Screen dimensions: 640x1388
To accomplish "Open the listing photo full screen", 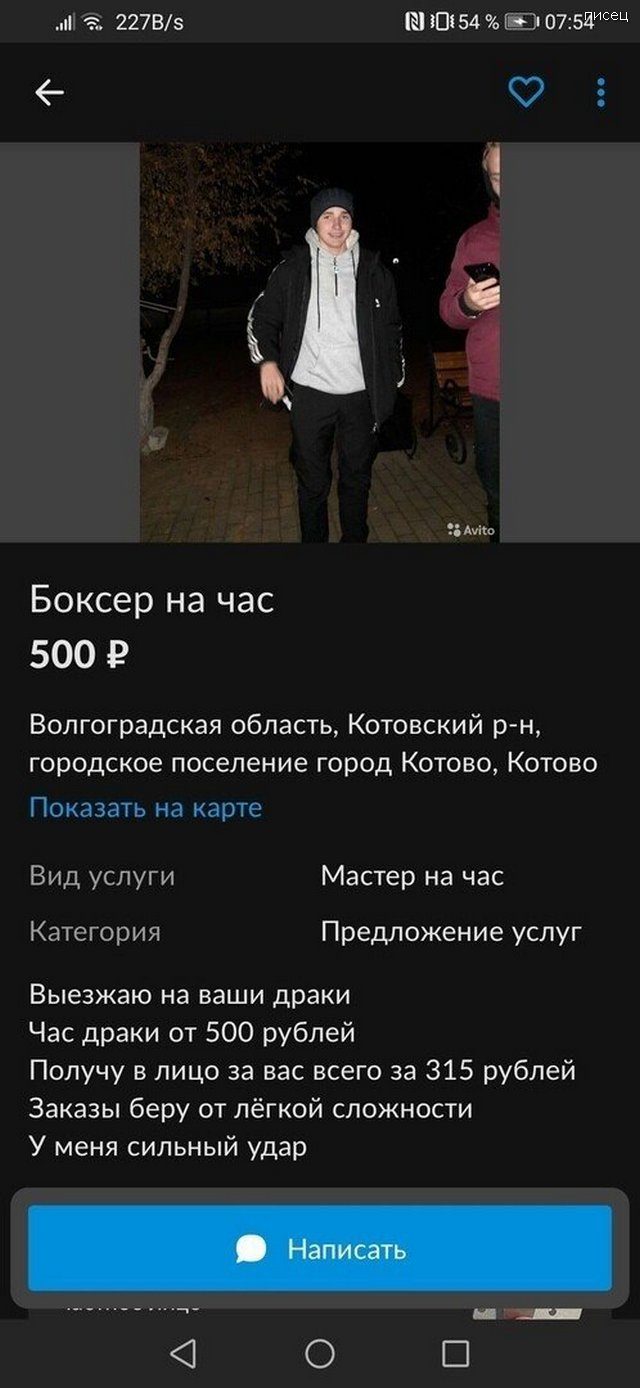I will [x=319, y=342].
